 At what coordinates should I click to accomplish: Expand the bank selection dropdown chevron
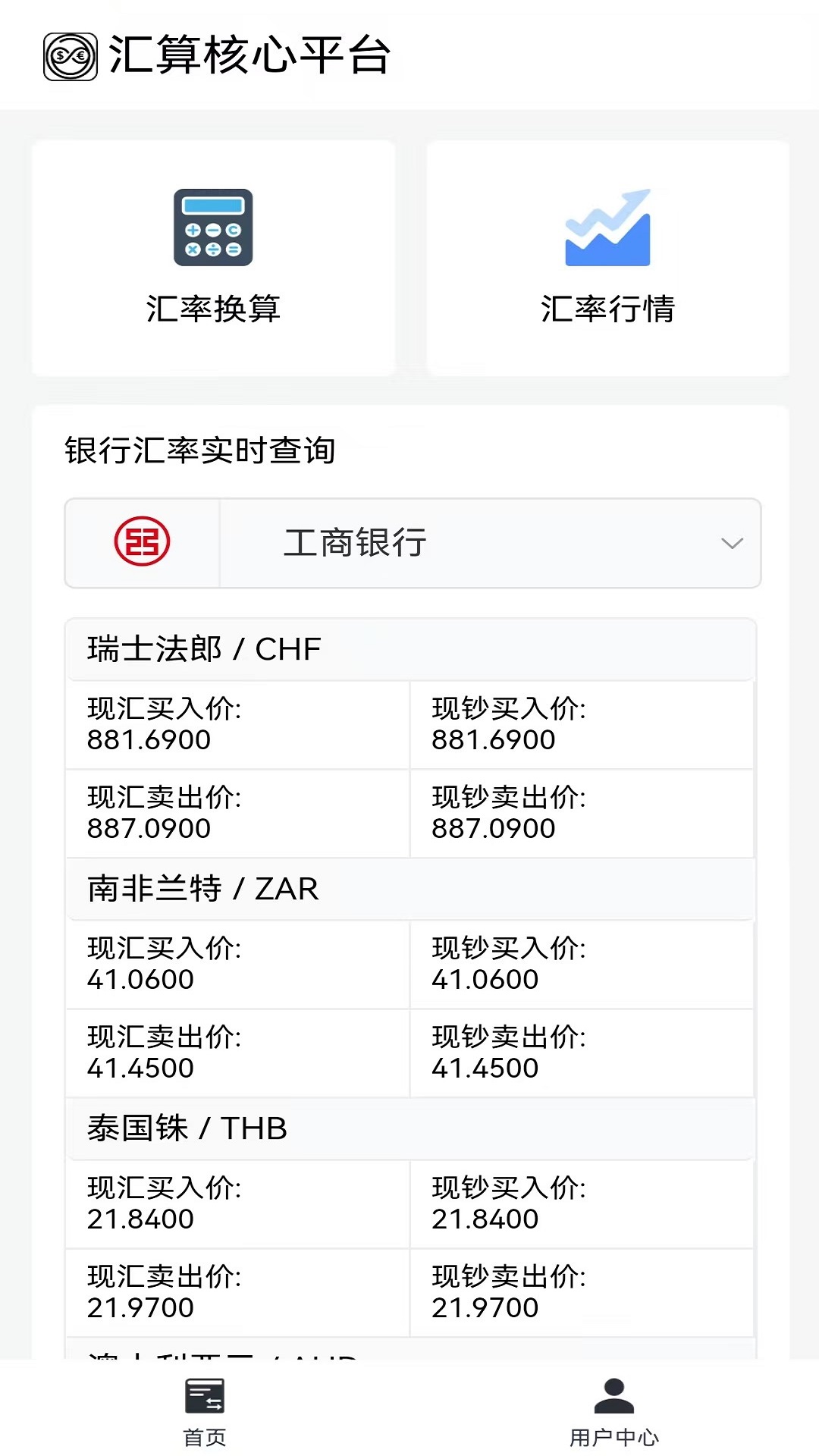tap(730, 543)
